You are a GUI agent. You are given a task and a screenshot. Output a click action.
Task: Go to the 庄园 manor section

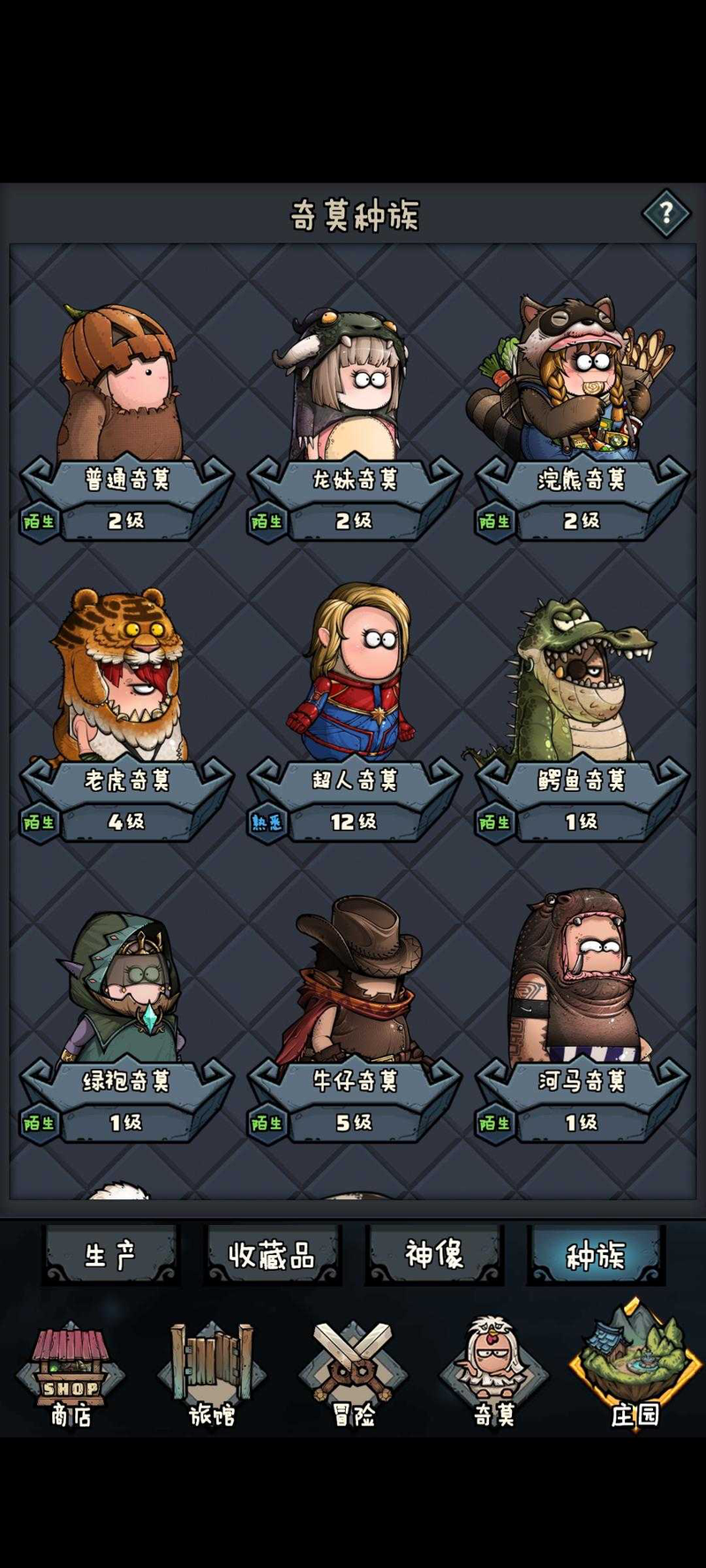point(635,1371)
